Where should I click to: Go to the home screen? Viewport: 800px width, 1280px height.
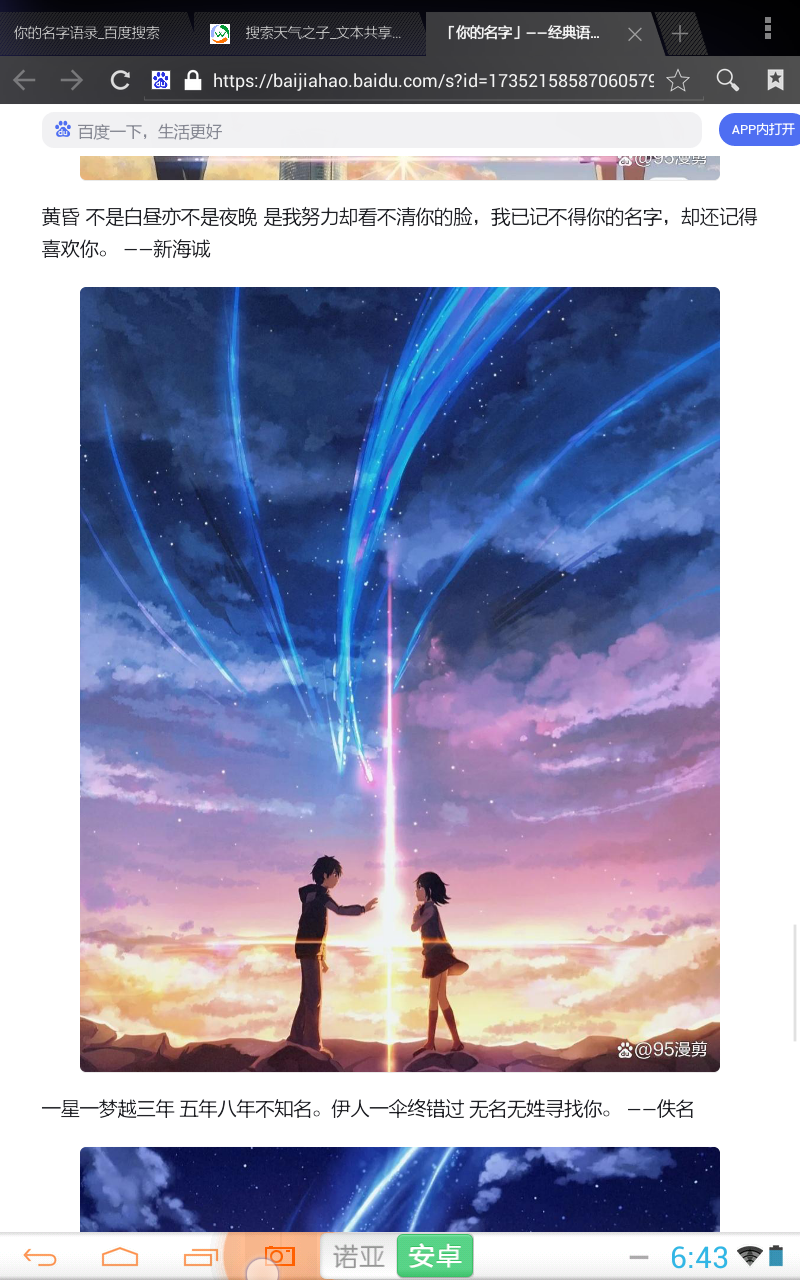120,1257
